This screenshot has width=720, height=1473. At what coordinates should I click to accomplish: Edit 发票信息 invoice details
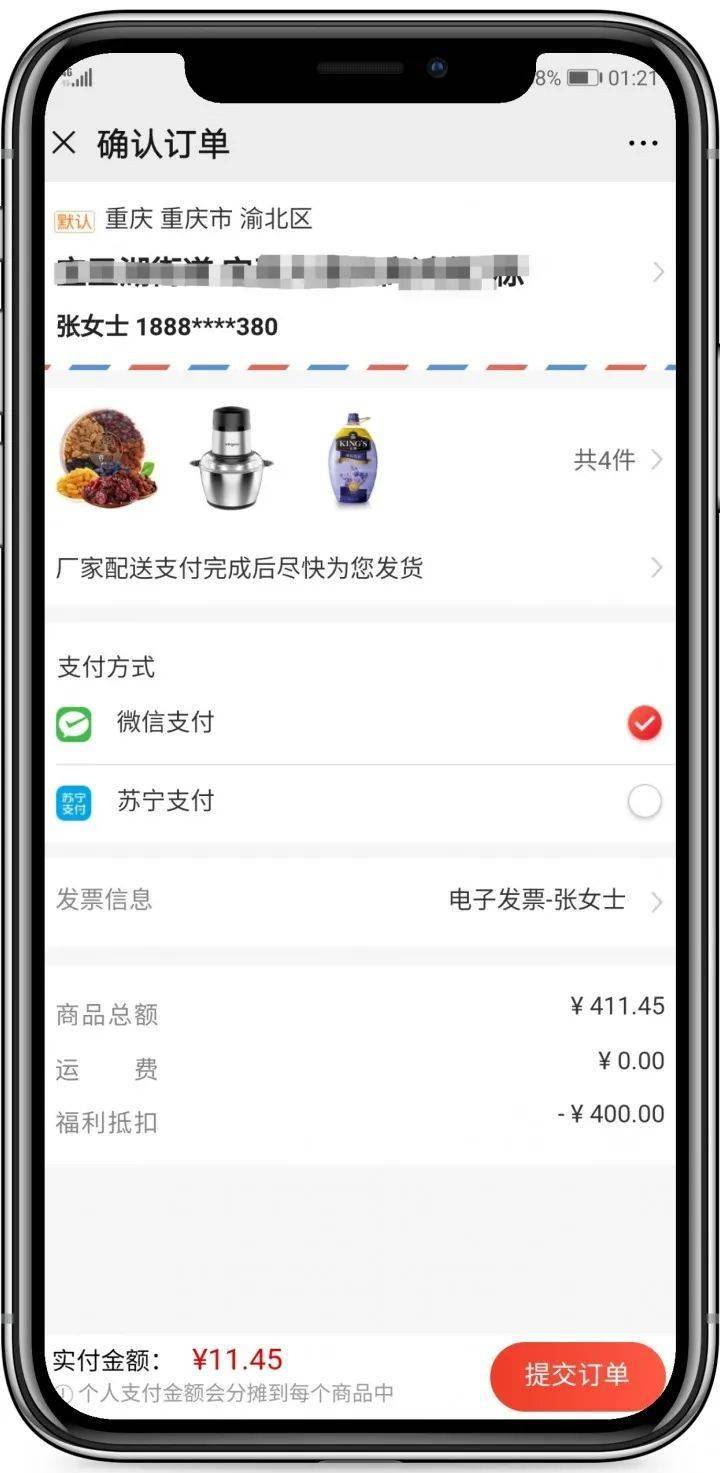360,900
